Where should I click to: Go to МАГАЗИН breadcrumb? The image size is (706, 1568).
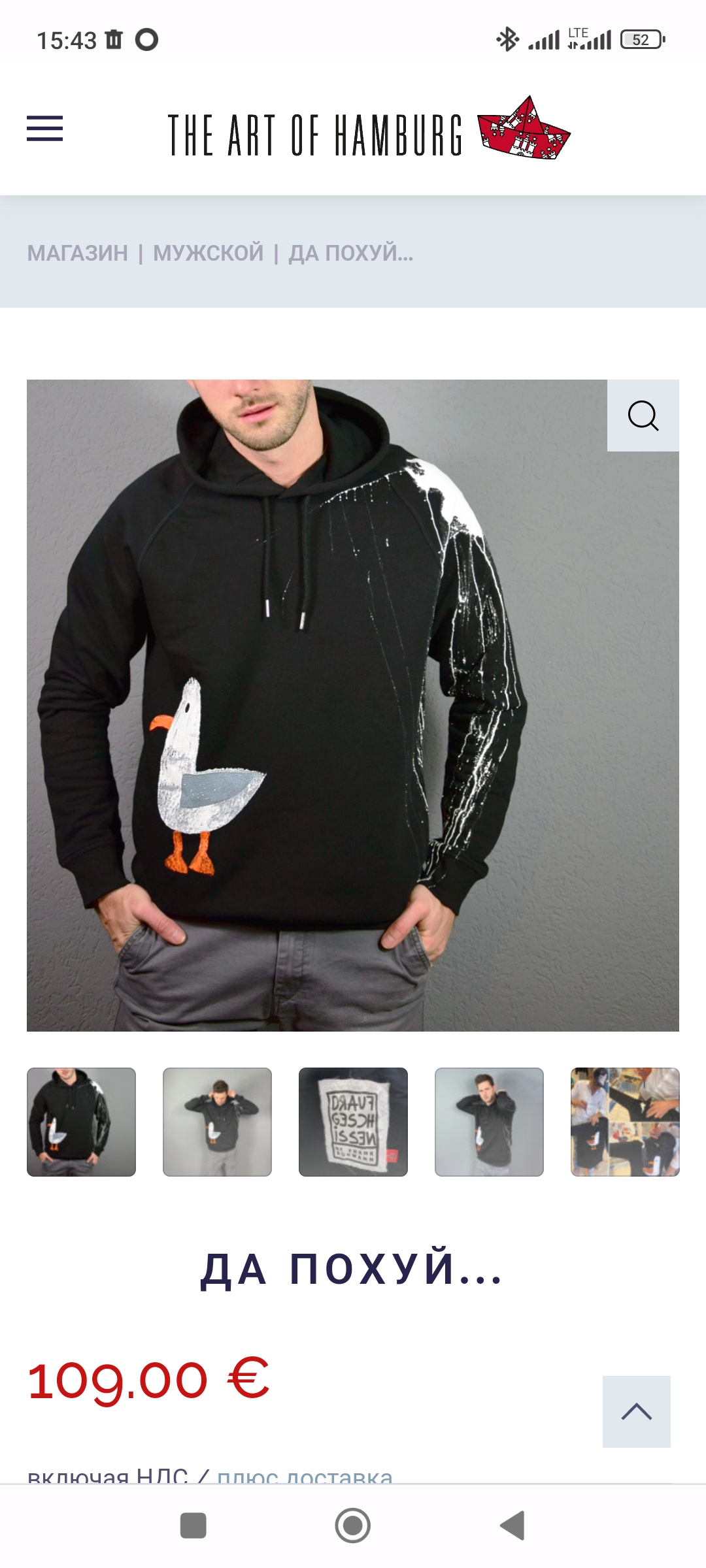(x=78, y=253)
